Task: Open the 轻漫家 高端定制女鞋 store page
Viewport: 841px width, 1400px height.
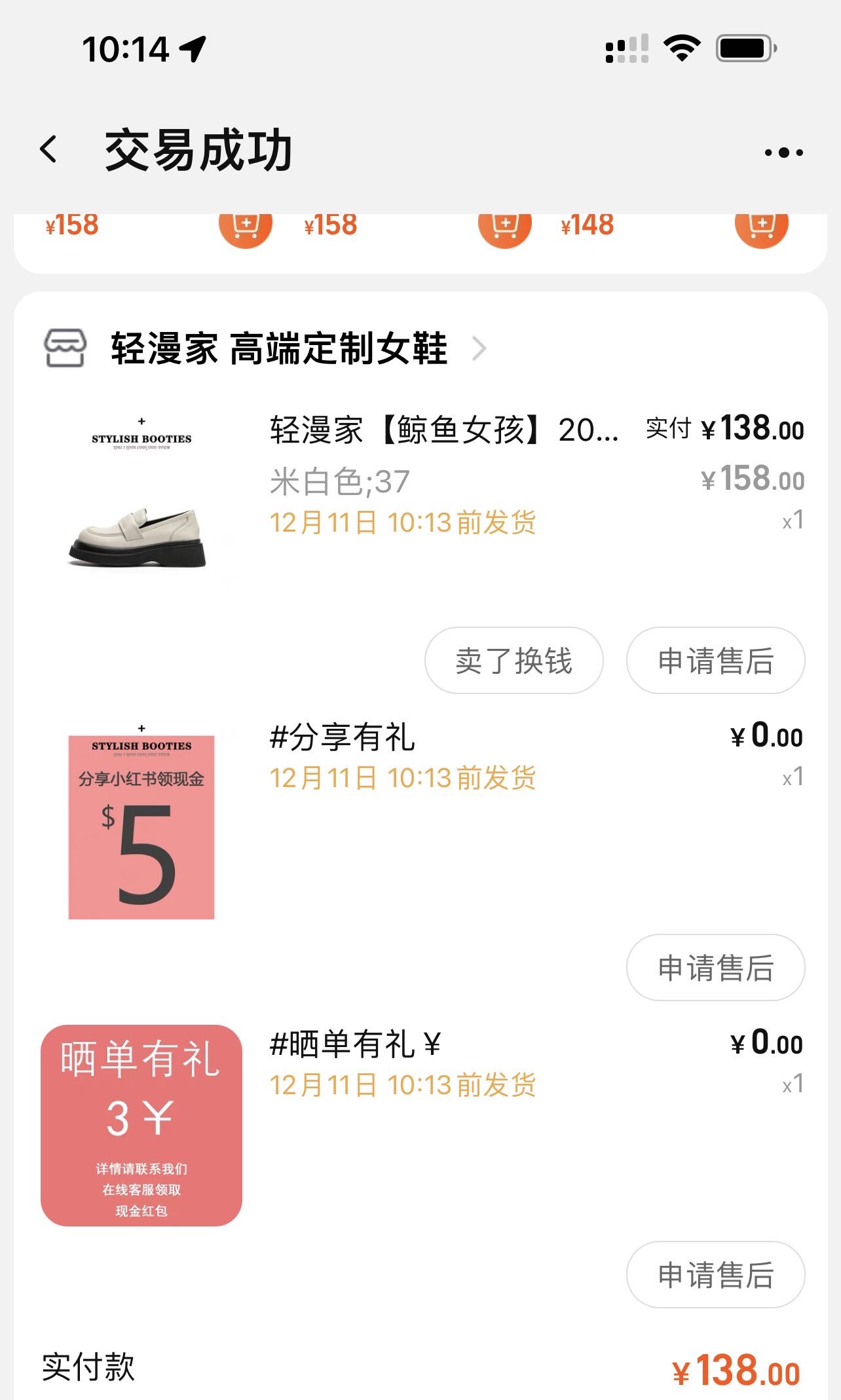Action: (278, 348)
